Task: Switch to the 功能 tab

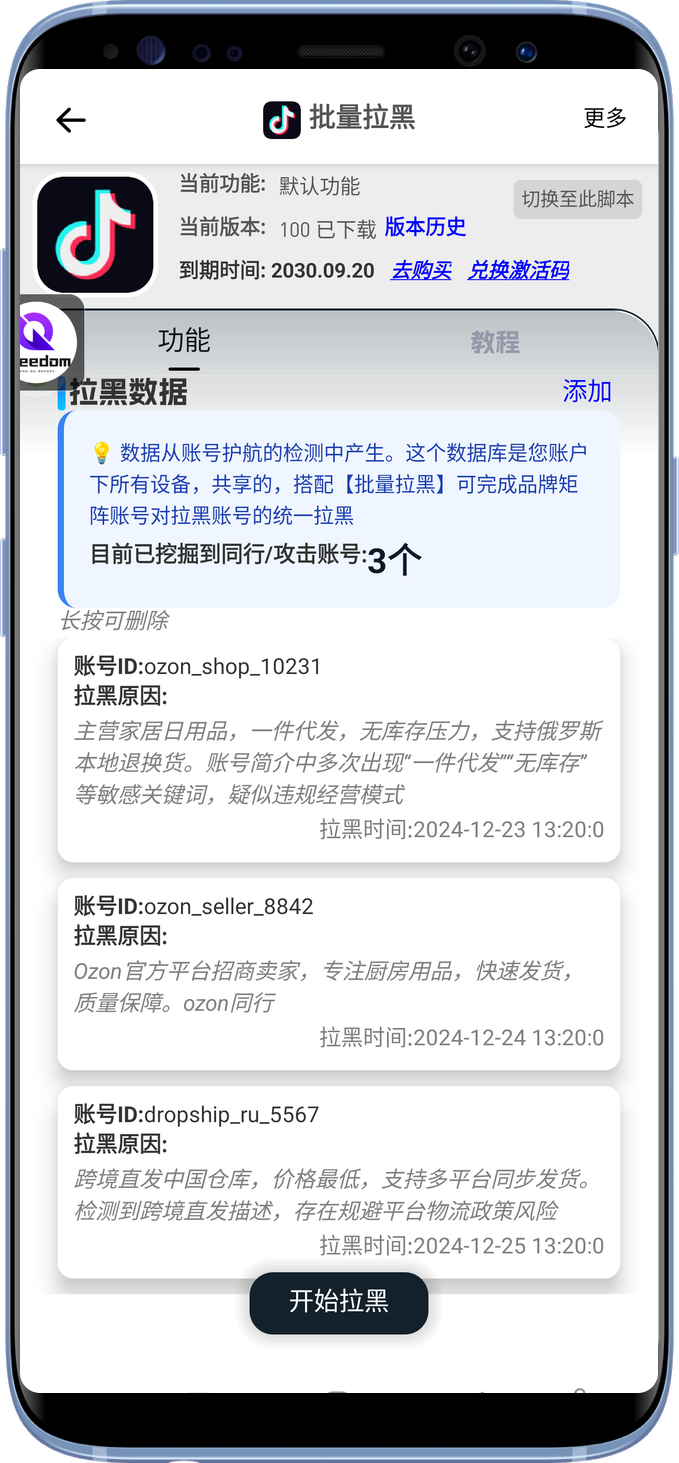Action: [184, 341]
